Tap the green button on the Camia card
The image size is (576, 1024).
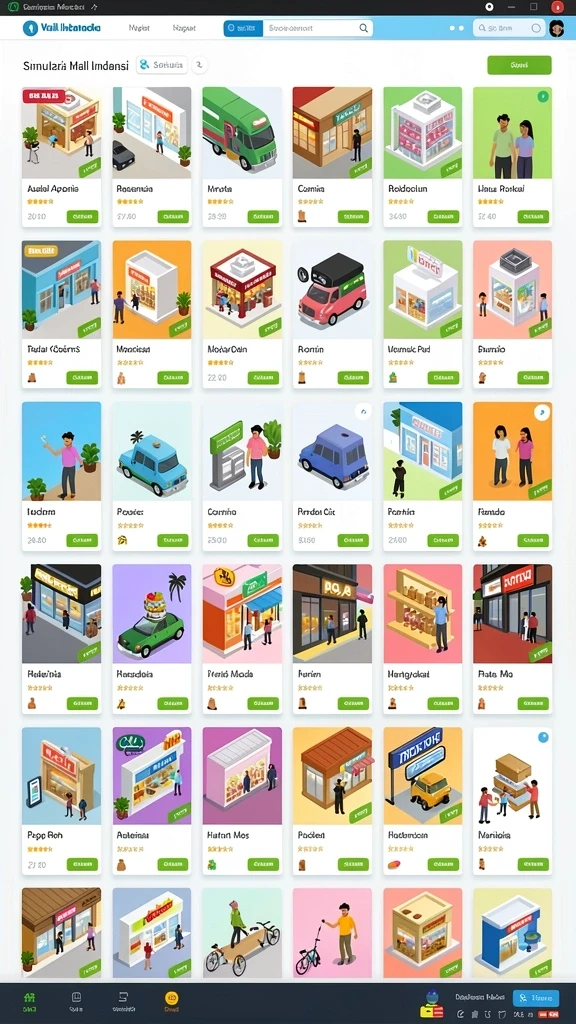pyautogui.click(x=353, y=217)
